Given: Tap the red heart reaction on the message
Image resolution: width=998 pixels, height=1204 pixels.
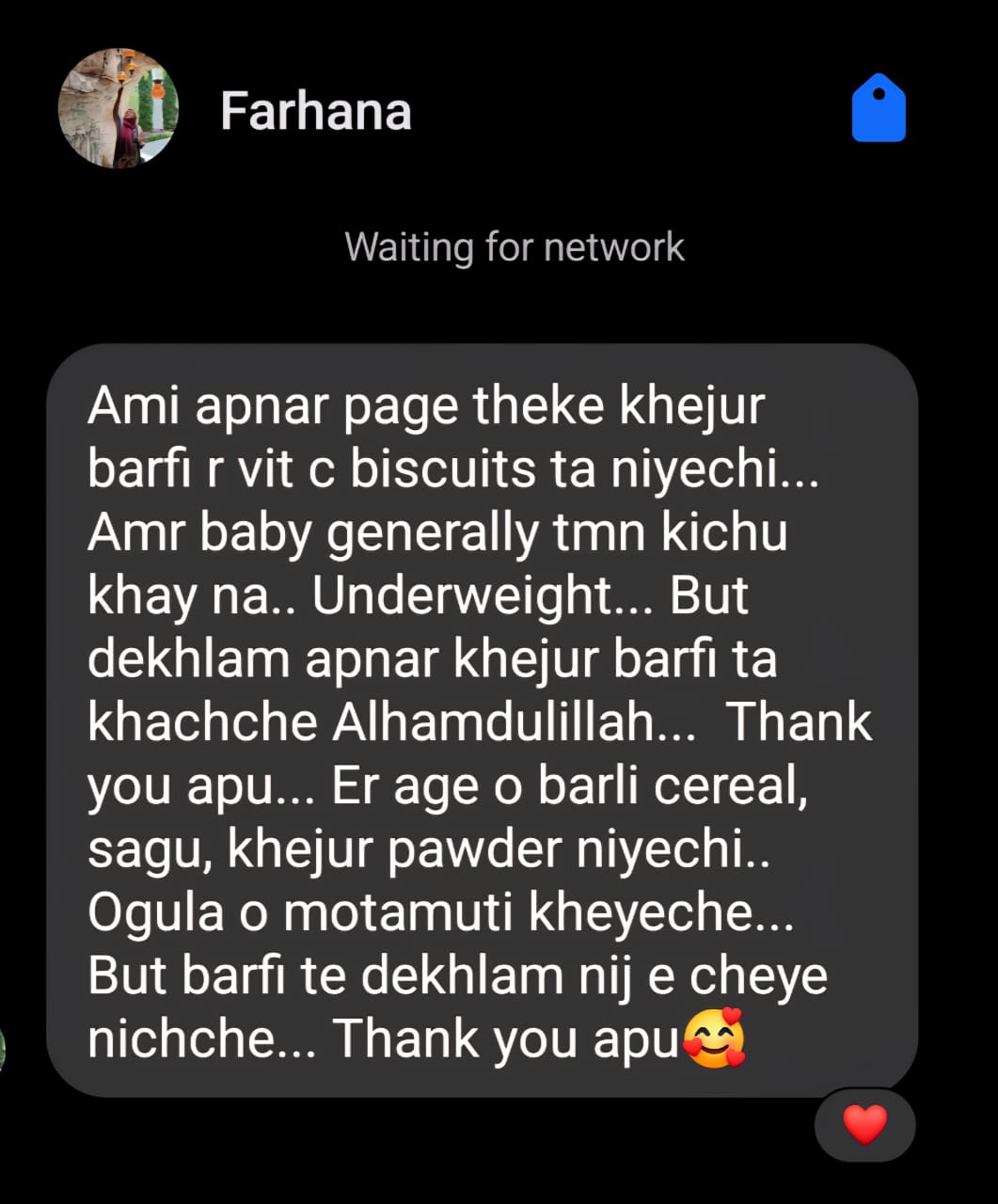Looking at the screenshot, I should (863, 1125).
